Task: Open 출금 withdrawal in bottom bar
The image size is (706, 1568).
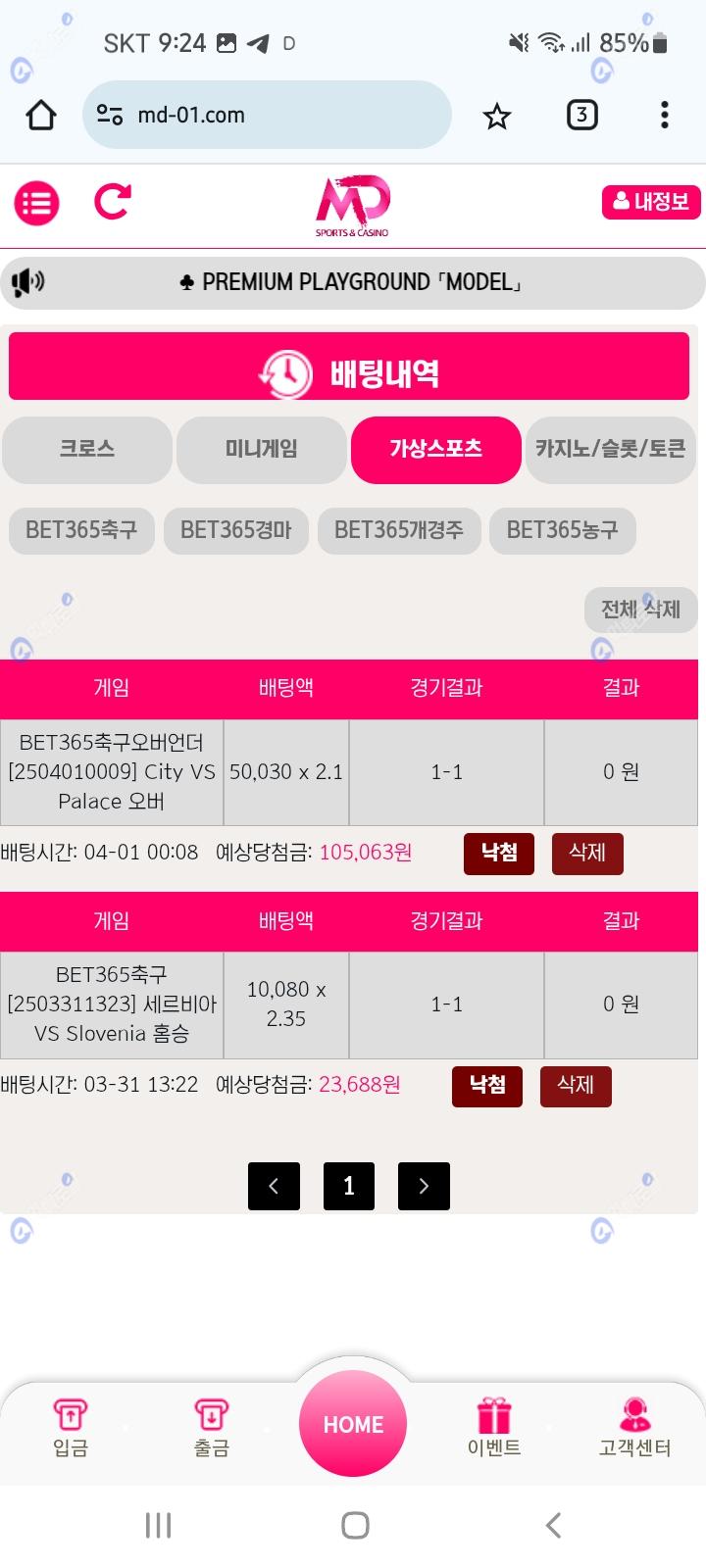Action: click(x=211, y=1427)
